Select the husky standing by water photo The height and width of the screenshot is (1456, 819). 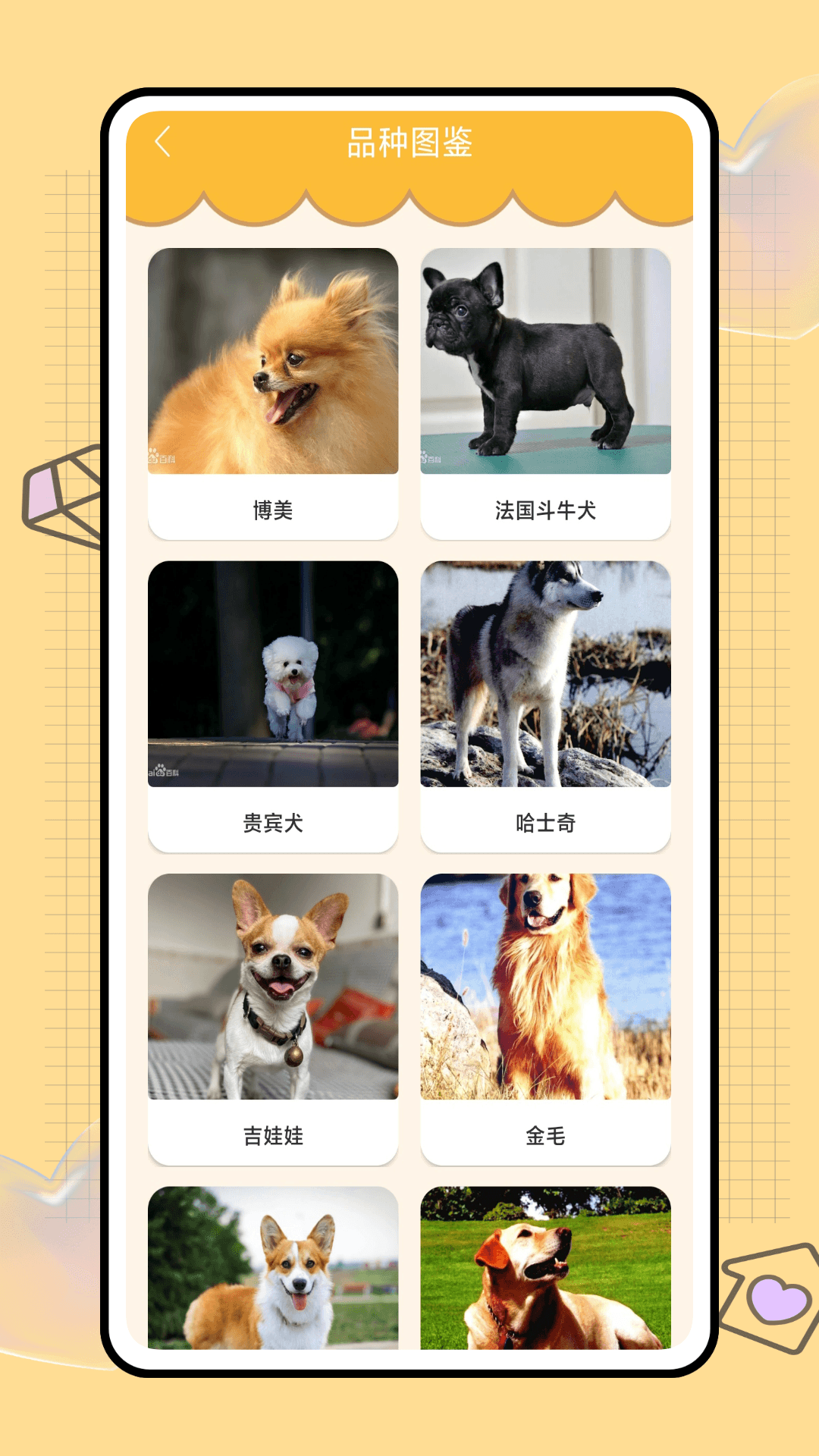546,675
